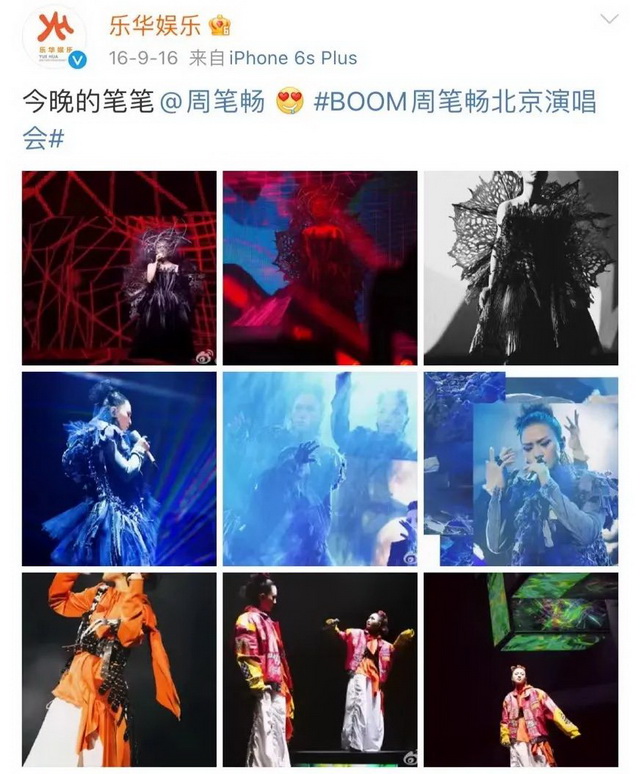
Task: Open the photo with two stage poses
Action: pos(320,669)
